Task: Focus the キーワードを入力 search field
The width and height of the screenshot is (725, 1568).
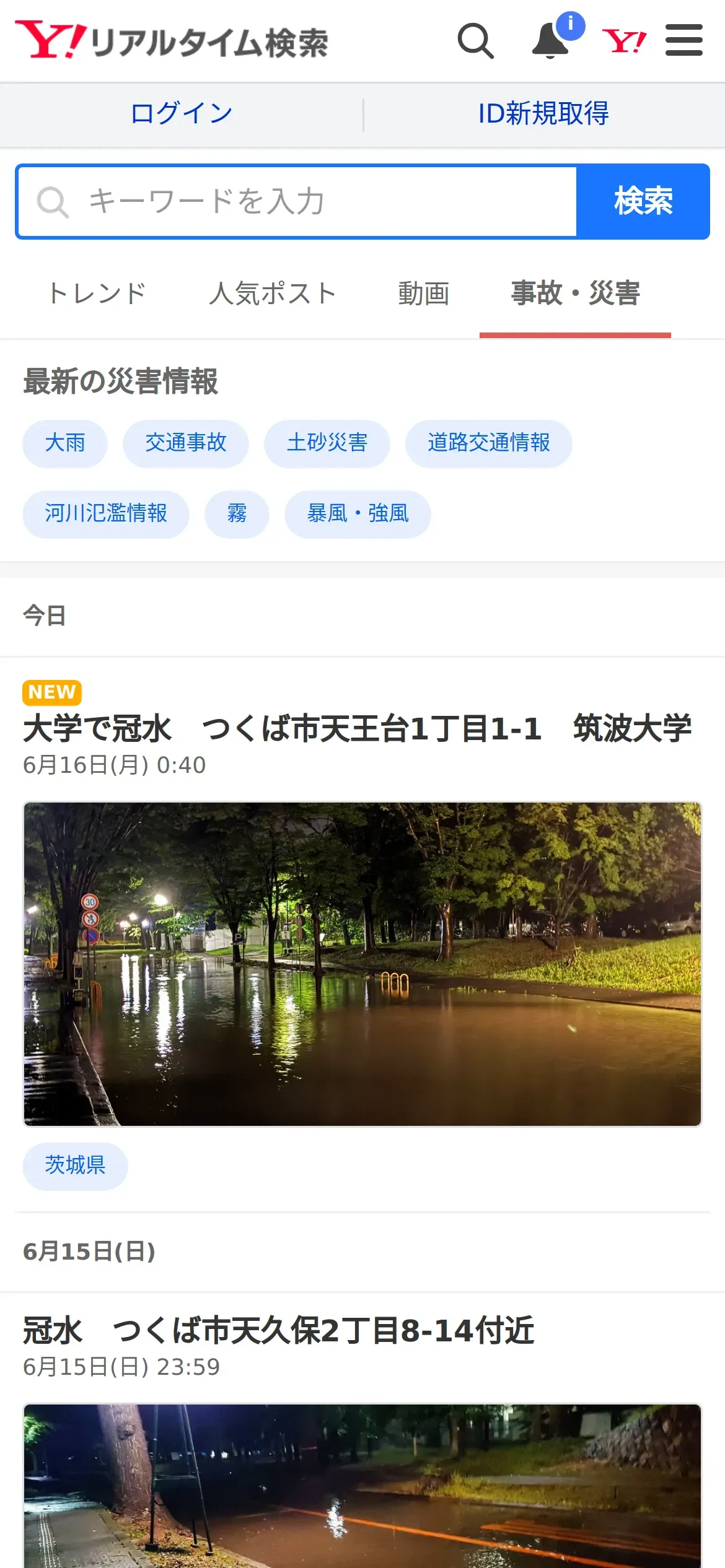Action: pos(297,201)
